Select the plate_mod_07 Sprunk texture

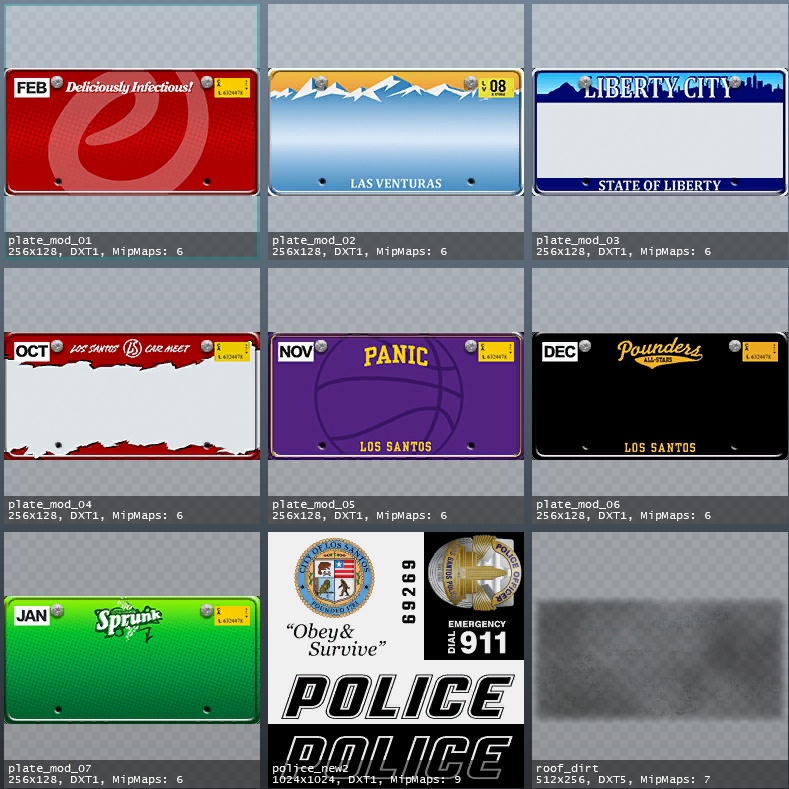[x=132, y=660]
